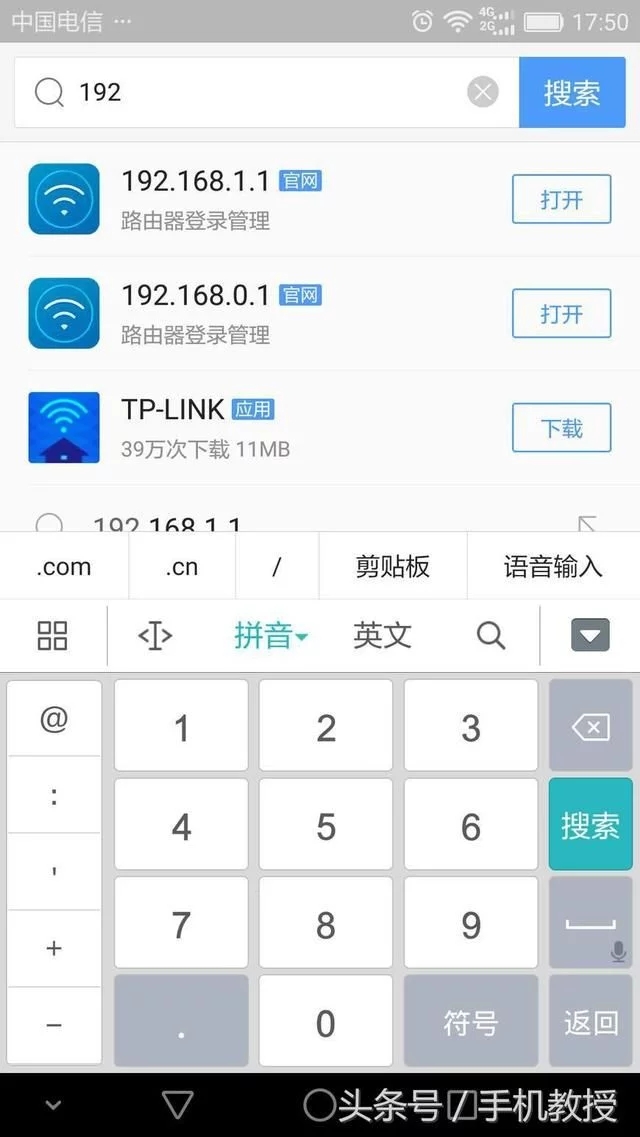Tap the blue 搜索 button beside the search box
Image resolution: width=640 pixels, height=1137 pixels.
pyautogui.click(x=572, y=92)
